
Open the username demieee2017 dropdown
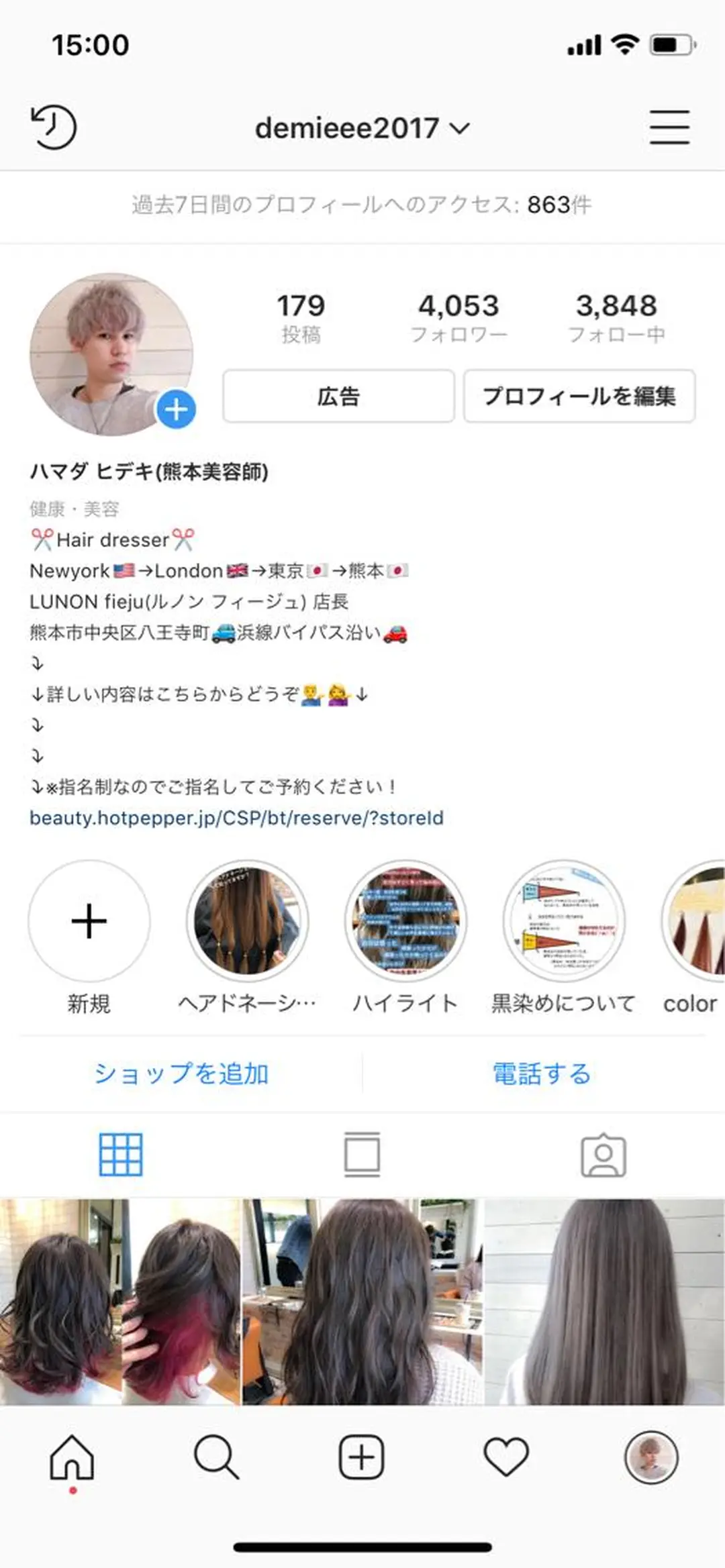(362, 126)
